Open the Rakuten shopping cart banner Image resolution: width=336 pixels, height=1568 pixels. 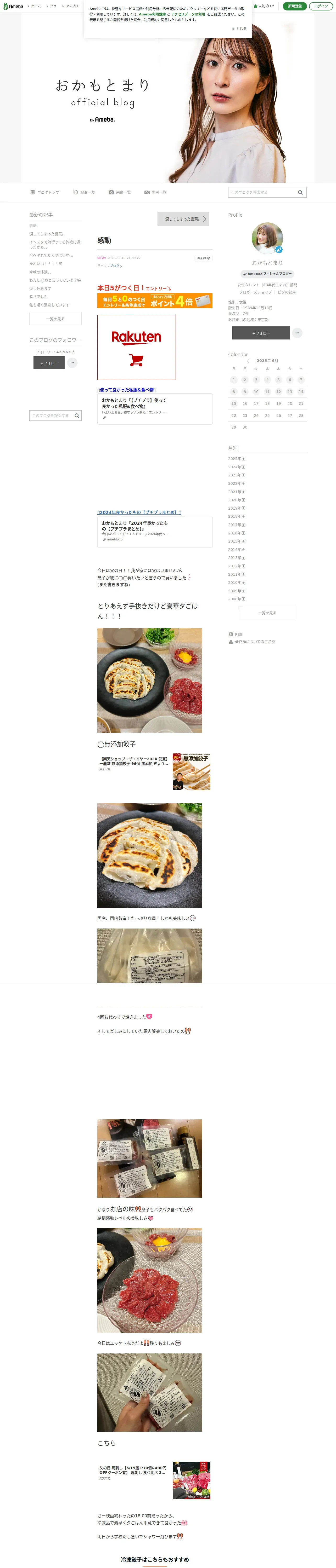pyautogui.click(x=137, y=348)
